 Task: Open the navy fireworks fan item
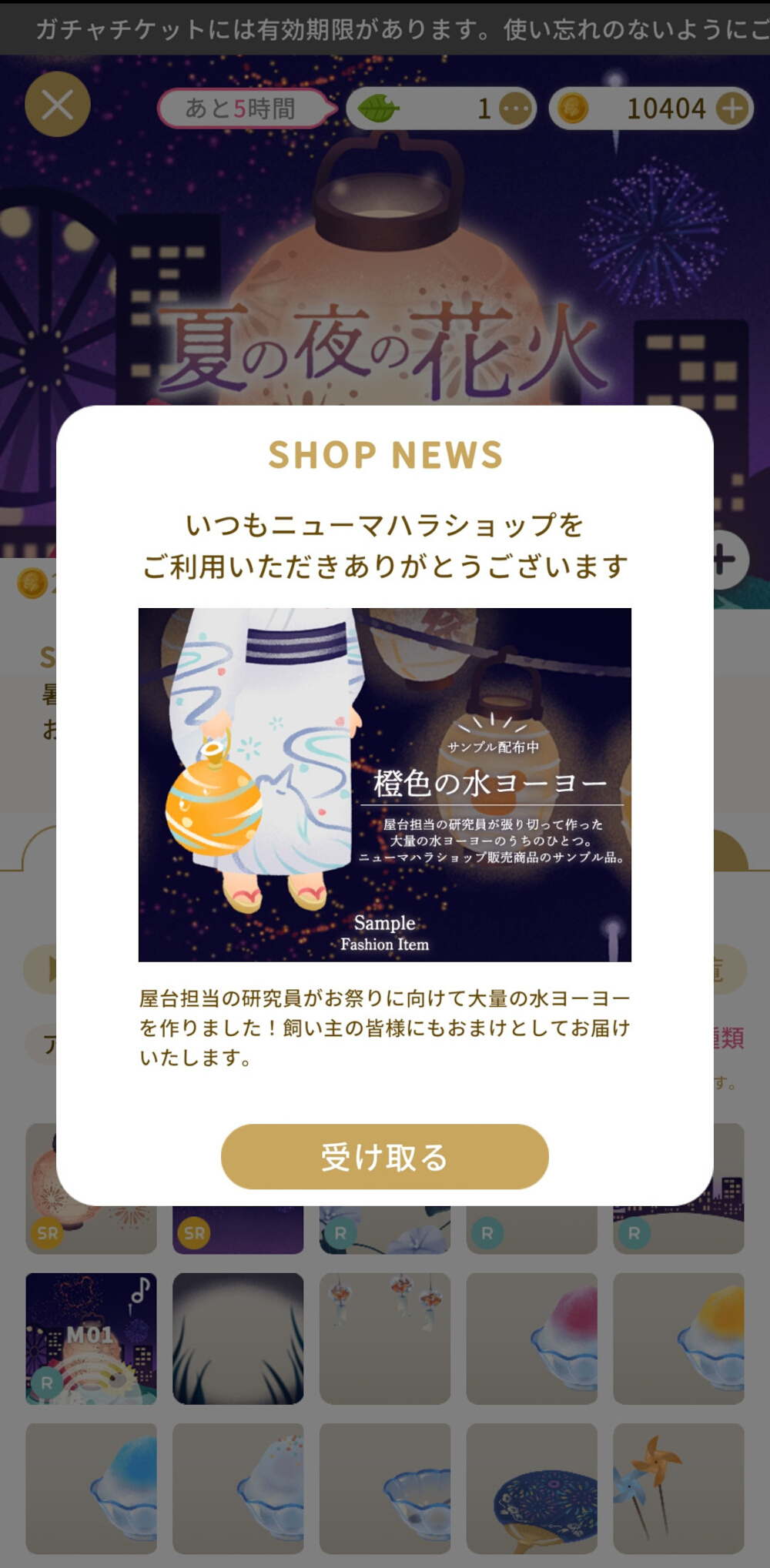(532, 1488)
